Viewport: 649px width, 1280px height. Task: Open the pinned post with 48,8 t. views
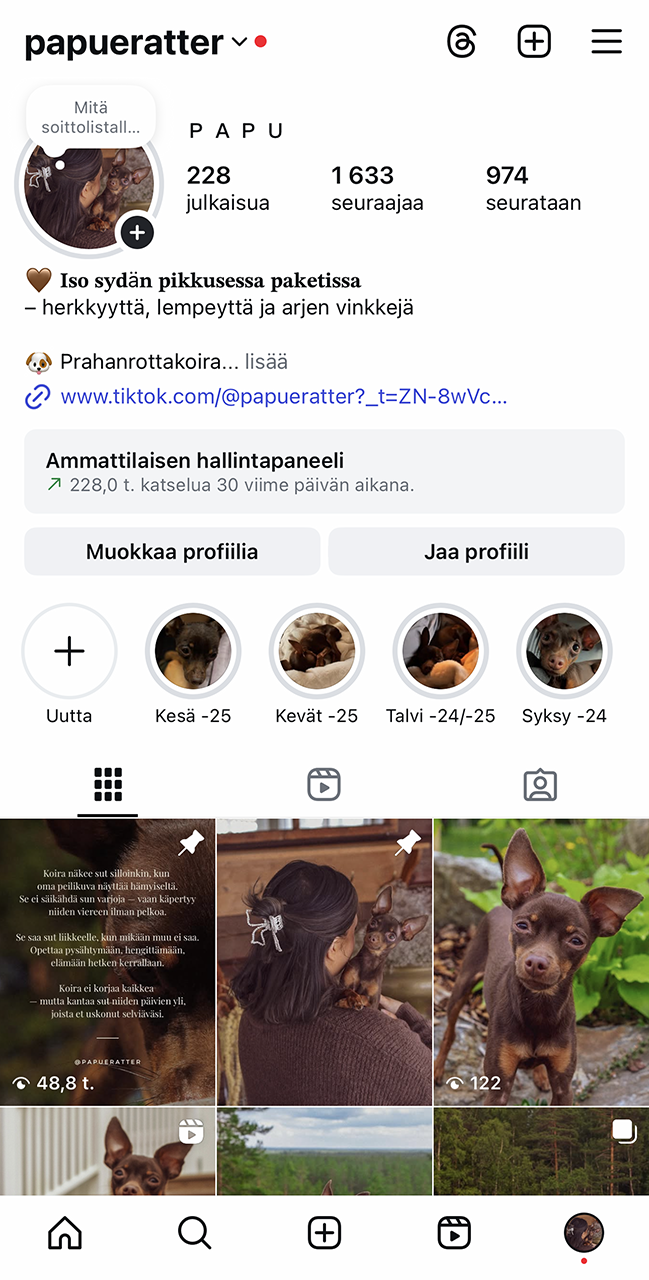click(107, 962)
